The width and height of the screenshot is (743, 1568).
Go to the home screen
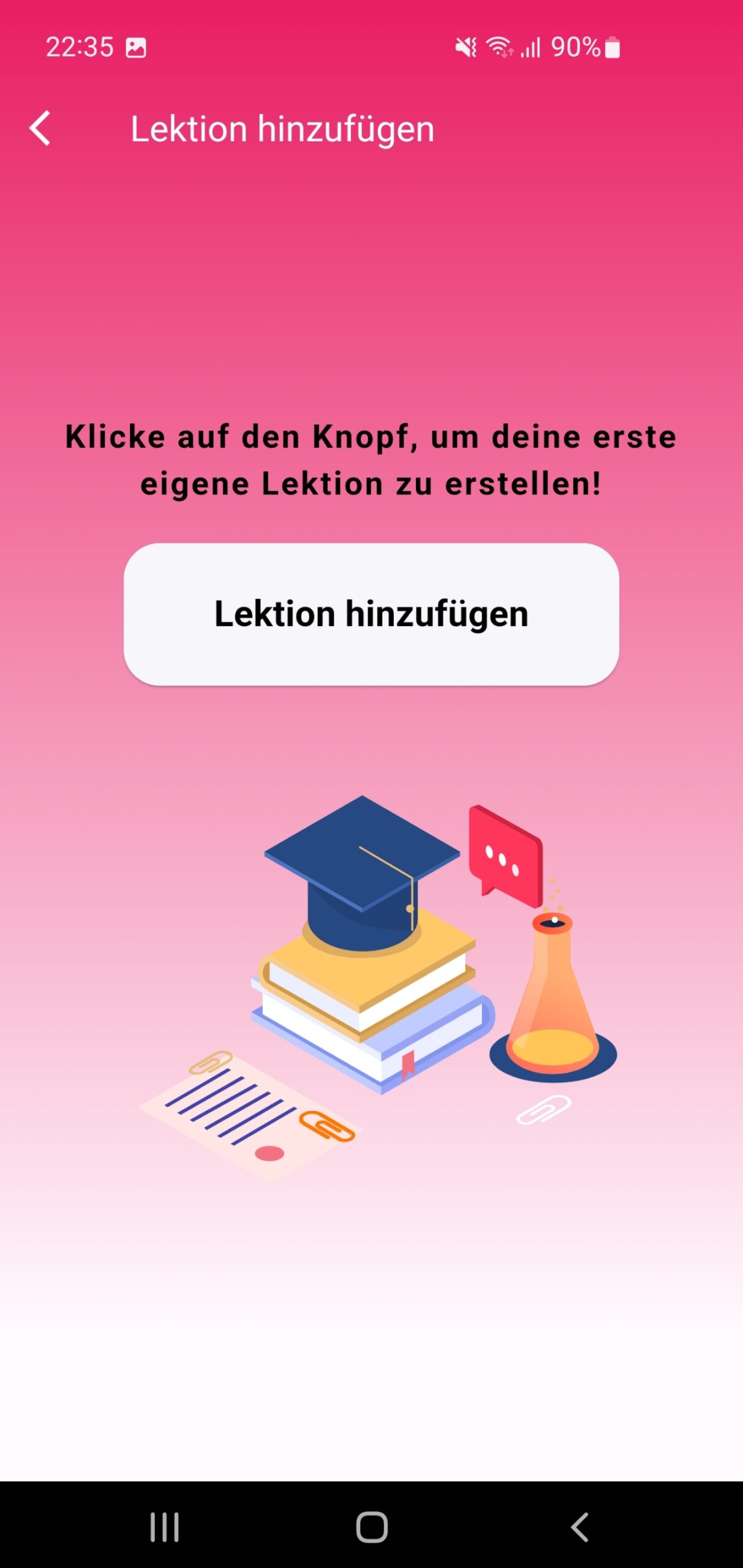click(x=371, y=1526)
